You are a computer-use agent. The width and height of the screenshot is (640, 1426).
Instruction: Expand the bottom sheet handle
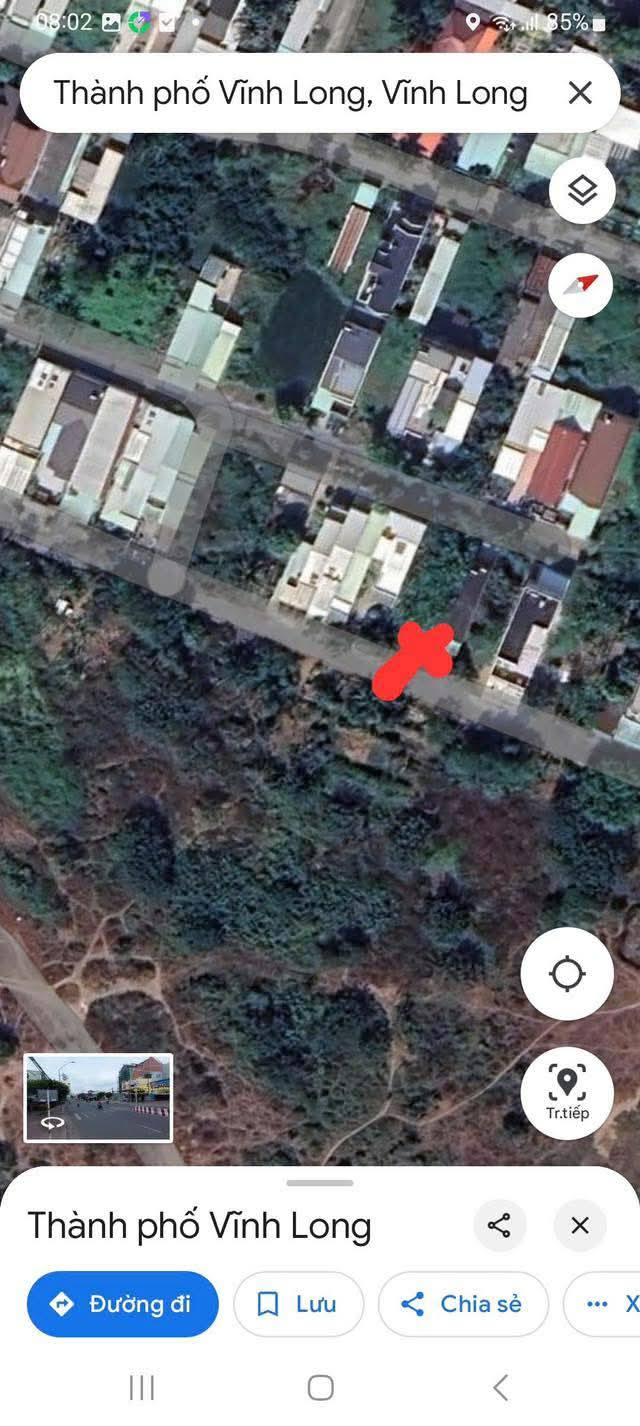click(x=320, y=1183)
